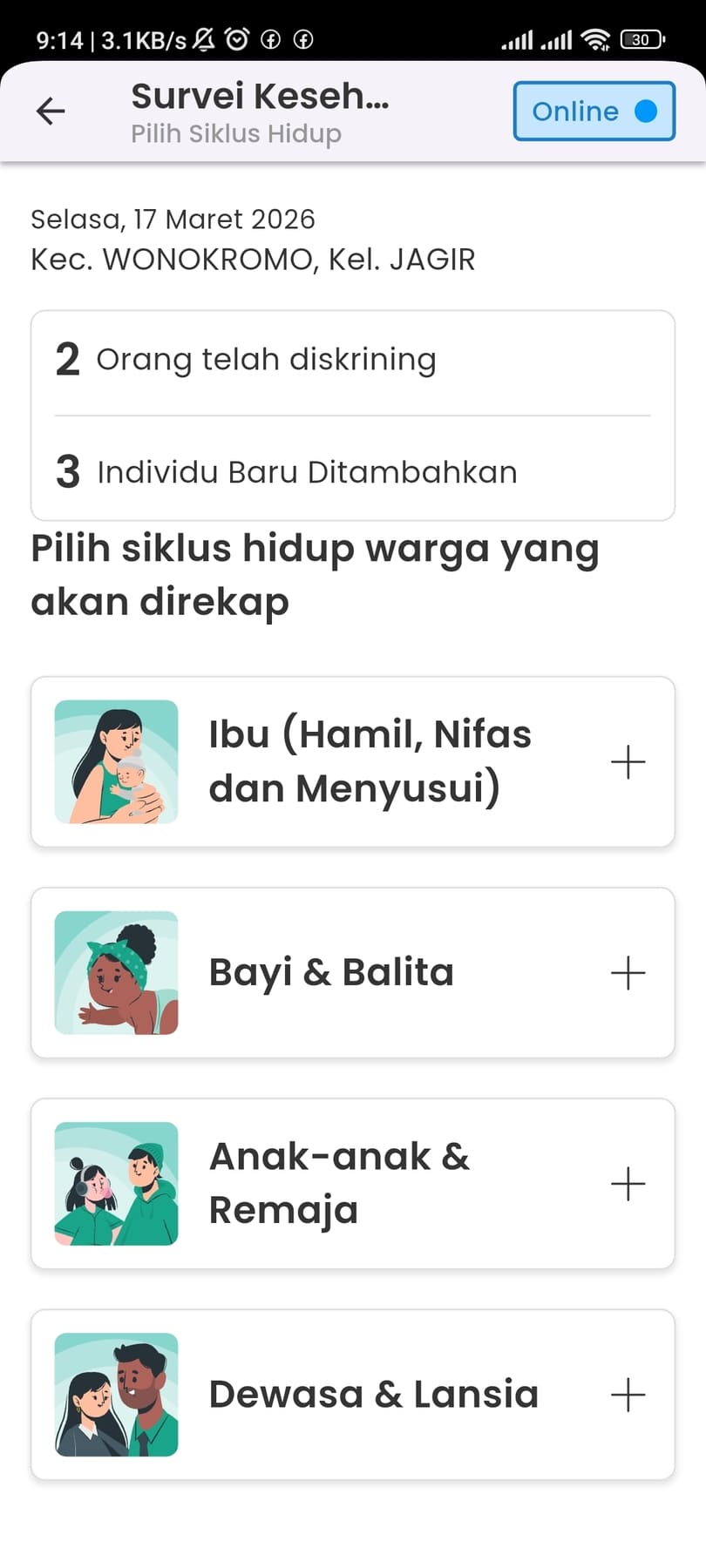
Task: Select the Bayi & Balita card
Action: (353, 972)
